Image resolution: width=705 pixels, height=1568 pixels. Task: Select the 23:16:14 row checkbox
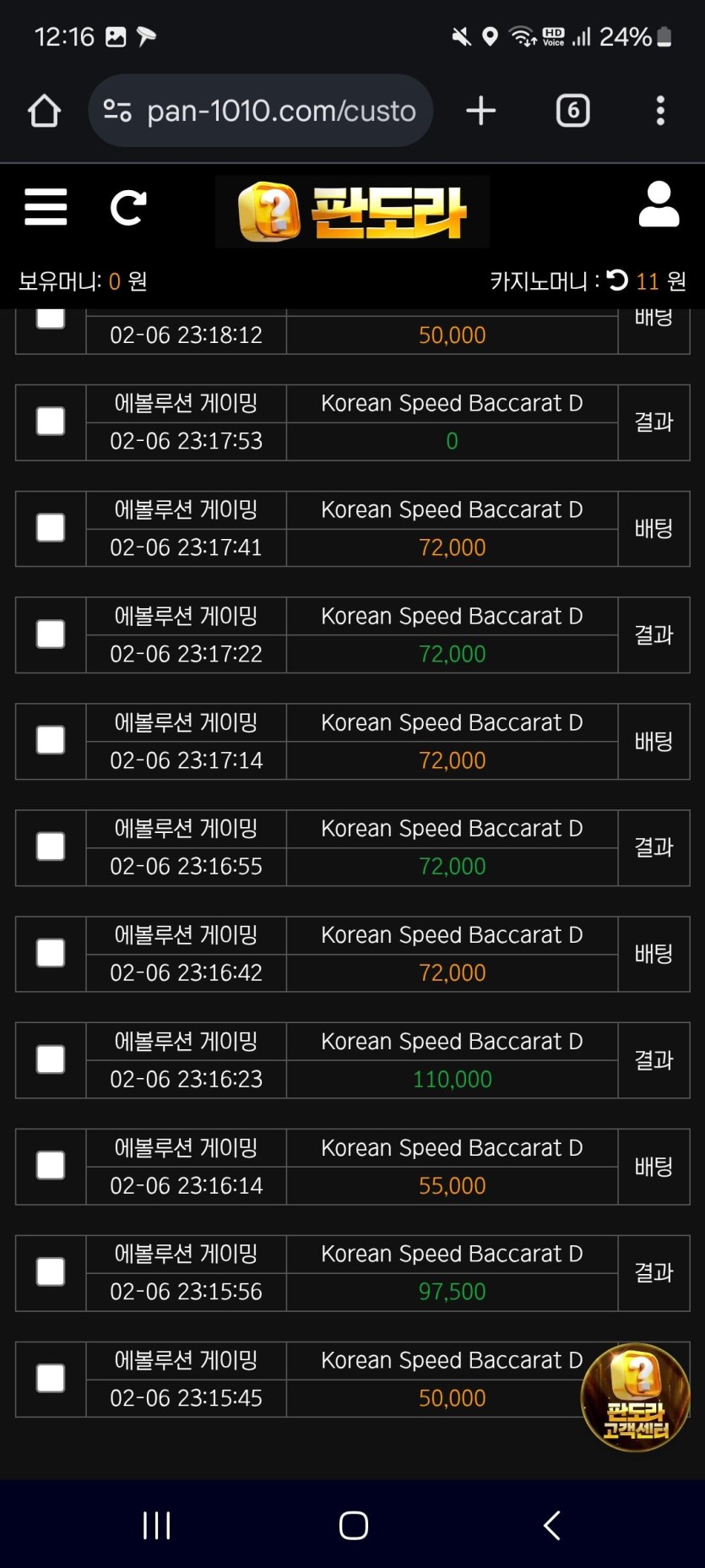[x=51, y=1166]
